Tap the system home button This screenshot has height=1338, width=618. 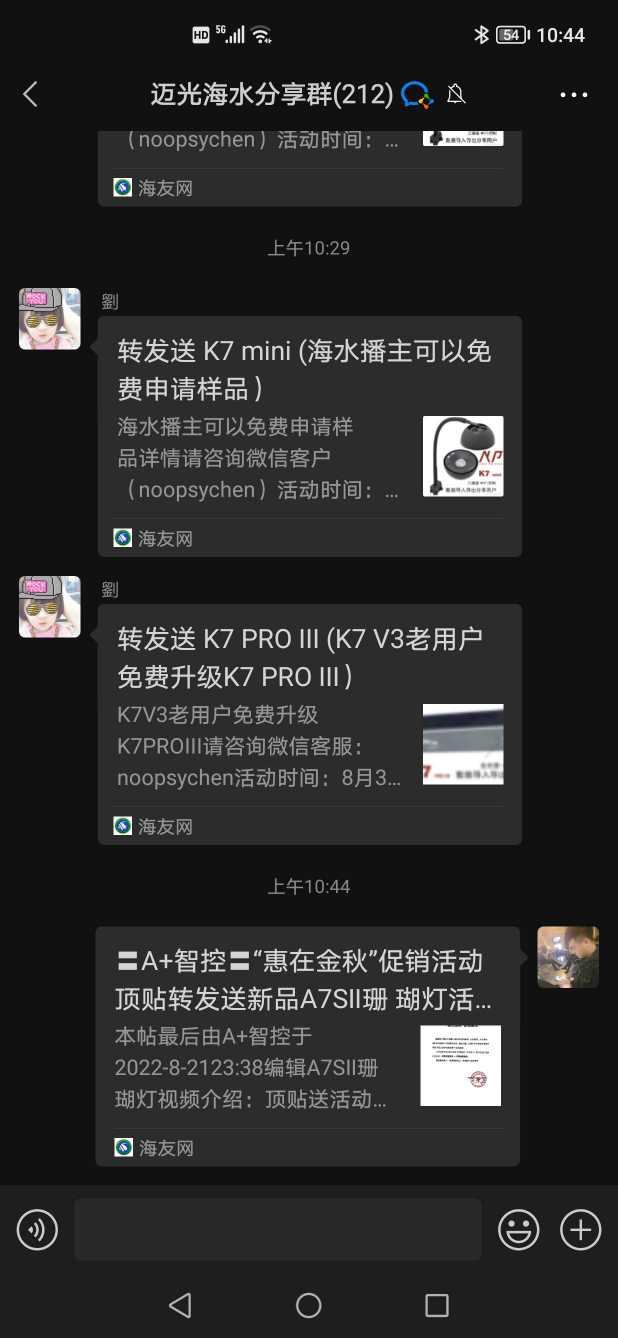click(309, 1305)
